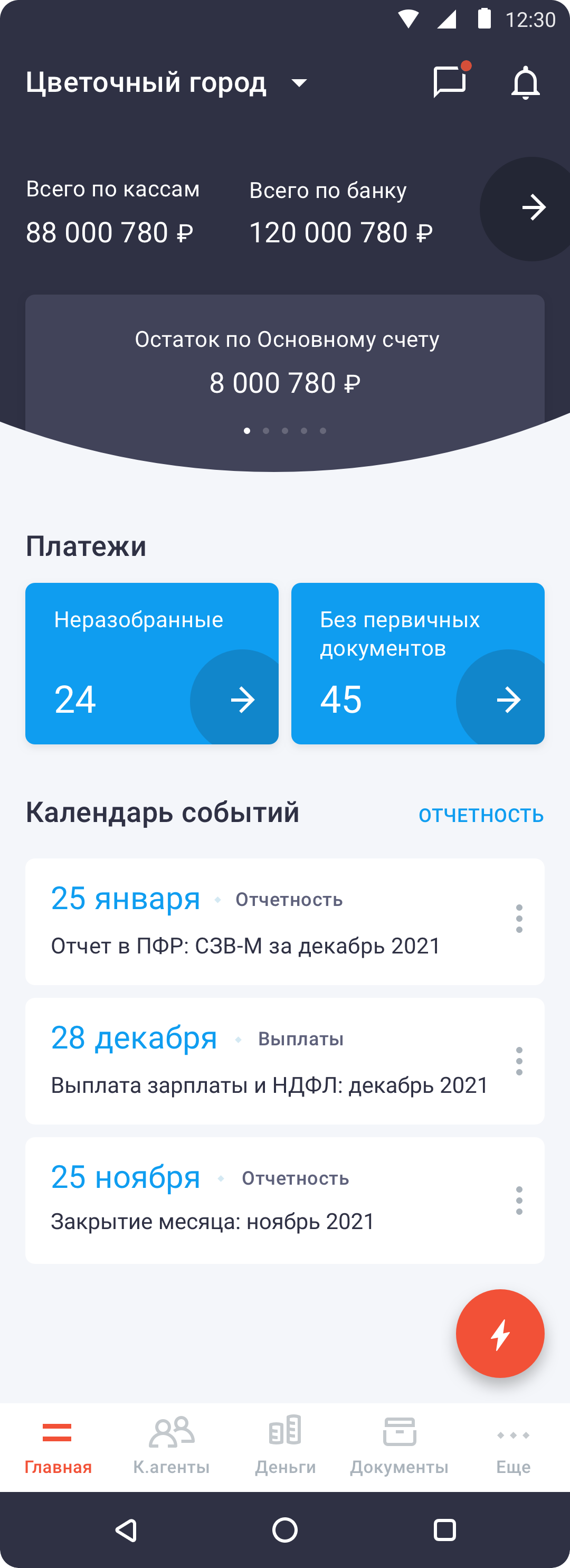570x1568 pixels.
Task: Open the Остаток по Основному счету card
Action: point(284,362)
